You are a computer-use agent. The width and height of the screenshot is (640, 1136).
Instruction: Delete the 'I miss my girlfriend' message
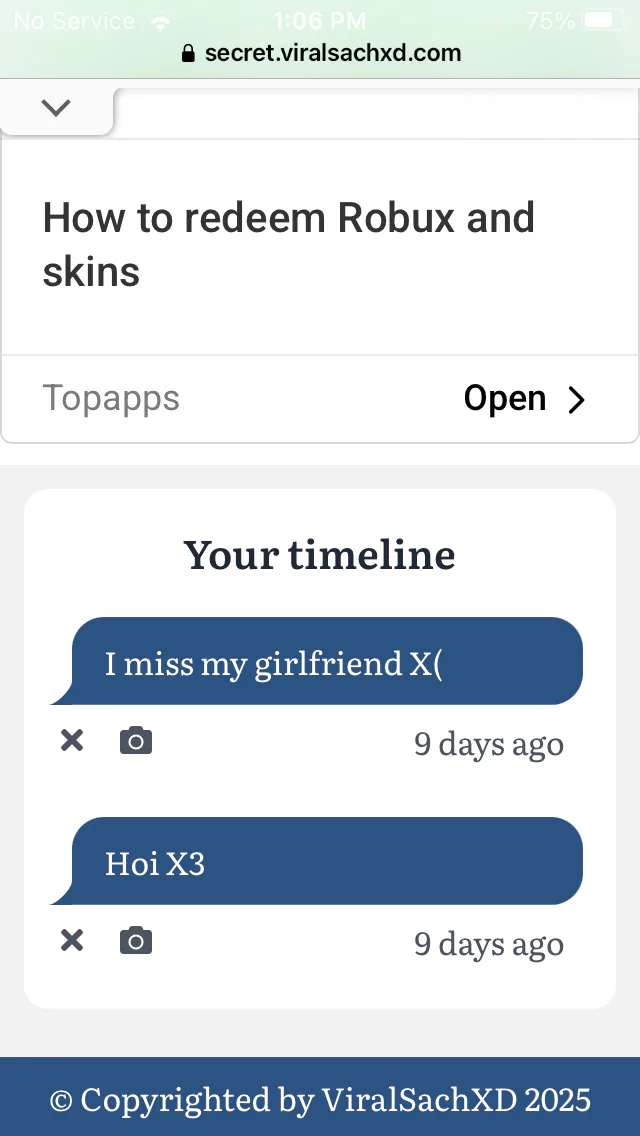point(72,741)
